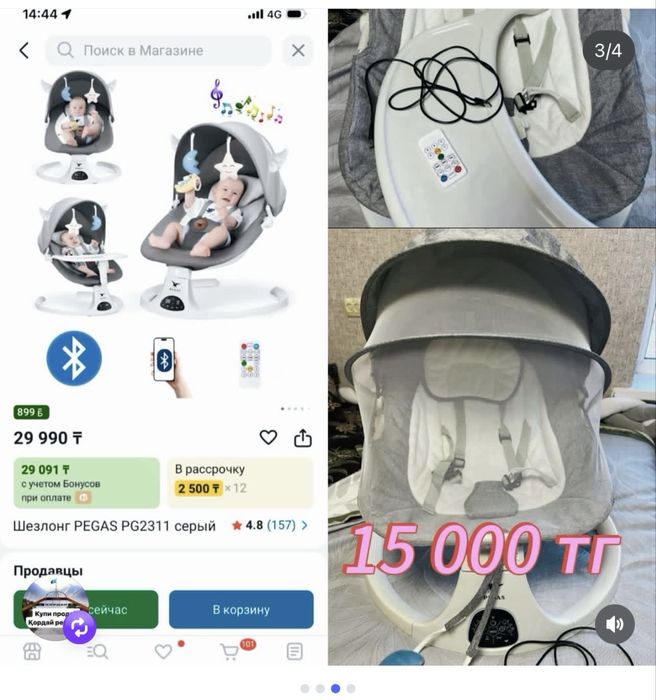Open the collage image in the post

click(x=328, y=340)
